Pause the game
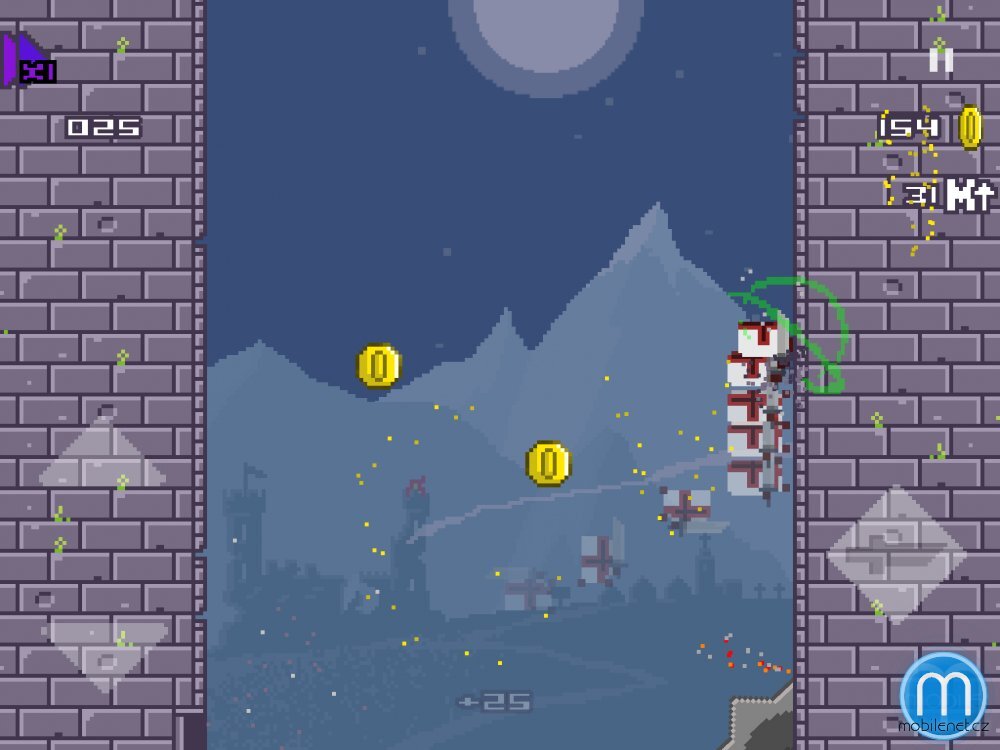The image size is (1000, 750). click(940, 58)
